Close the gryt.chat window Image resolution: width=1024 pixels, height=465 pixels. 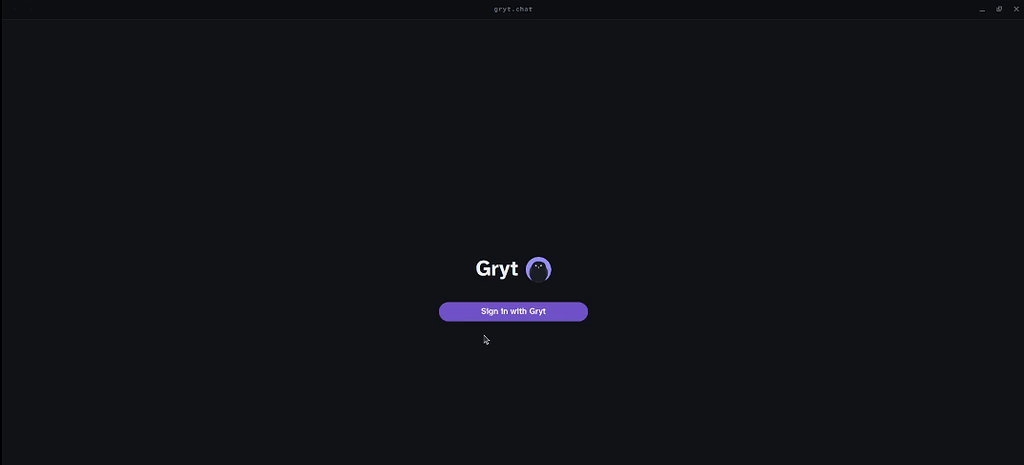(x=1015, y=9)
